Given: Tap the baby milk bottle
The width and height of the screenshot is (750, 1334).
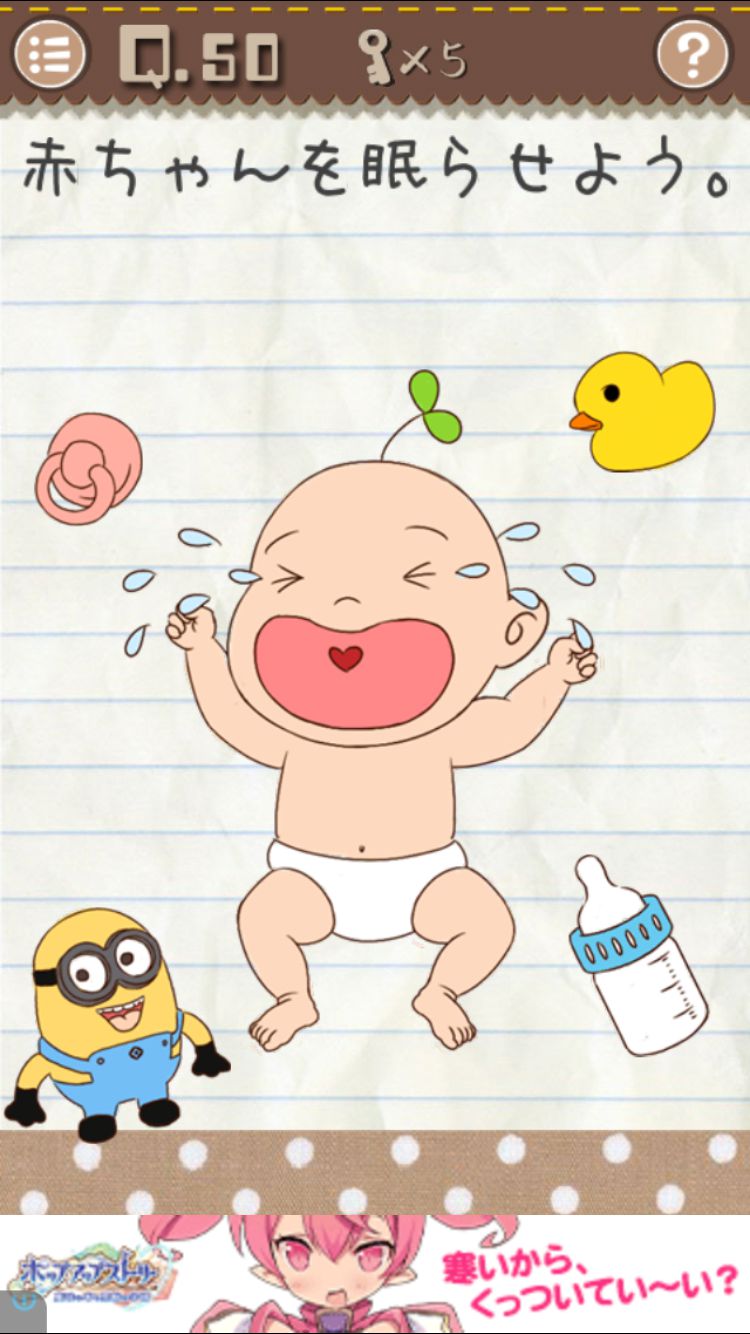Looking at the screenshot, I should point(638,955).
